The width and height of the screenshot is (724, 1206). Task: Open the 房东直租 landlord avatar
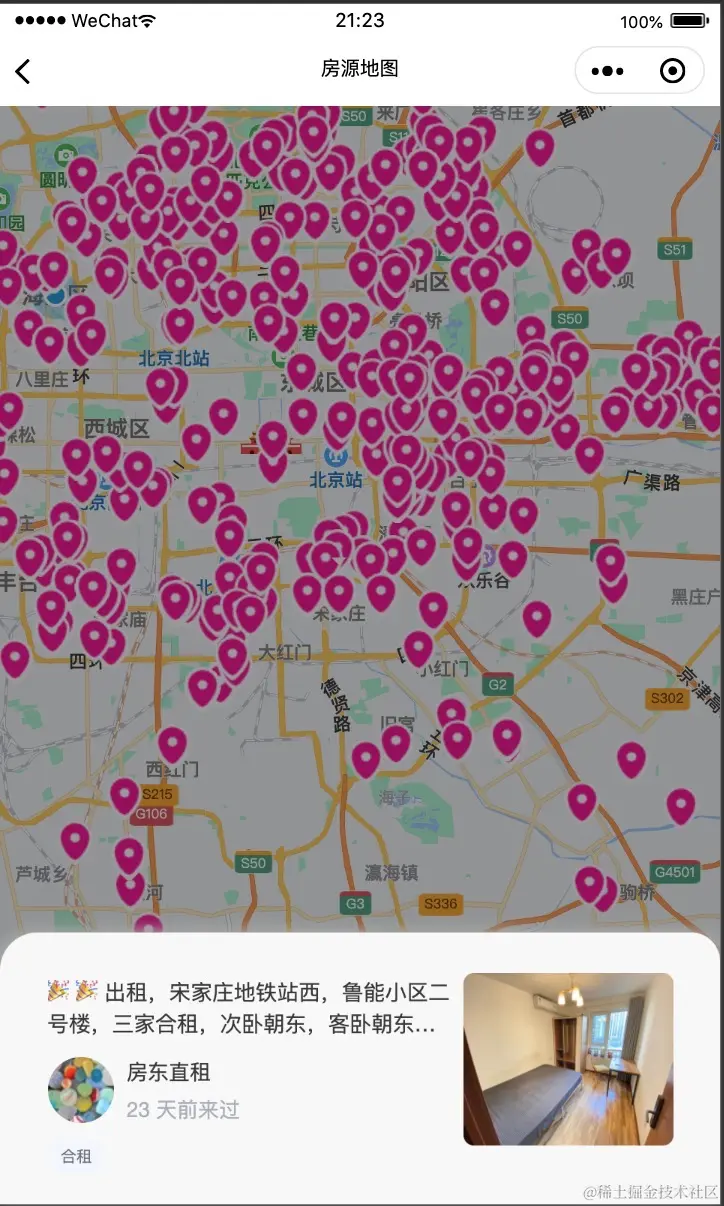pos(81,1090)
